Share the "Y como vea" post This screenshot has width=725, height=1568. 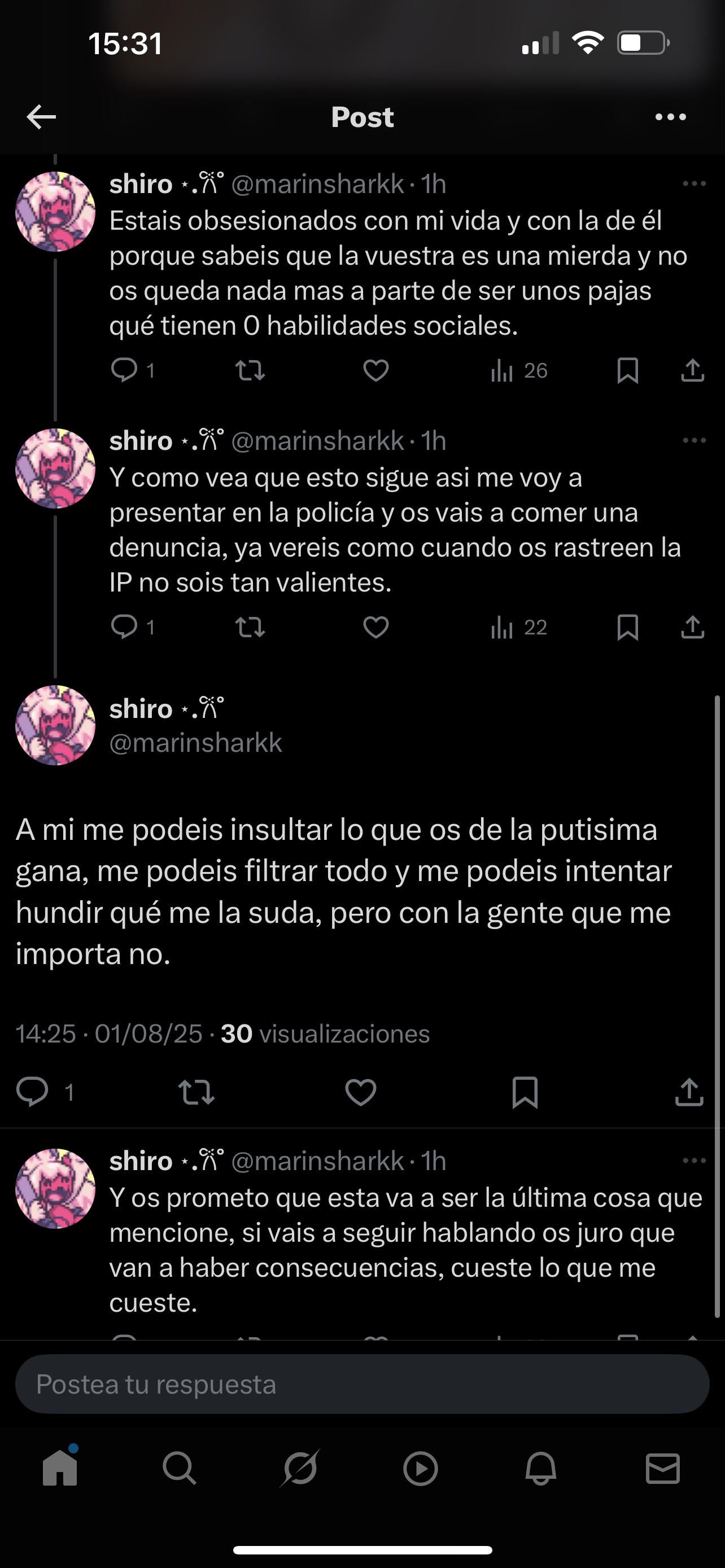pyautogui.click(x=692, y=627)
